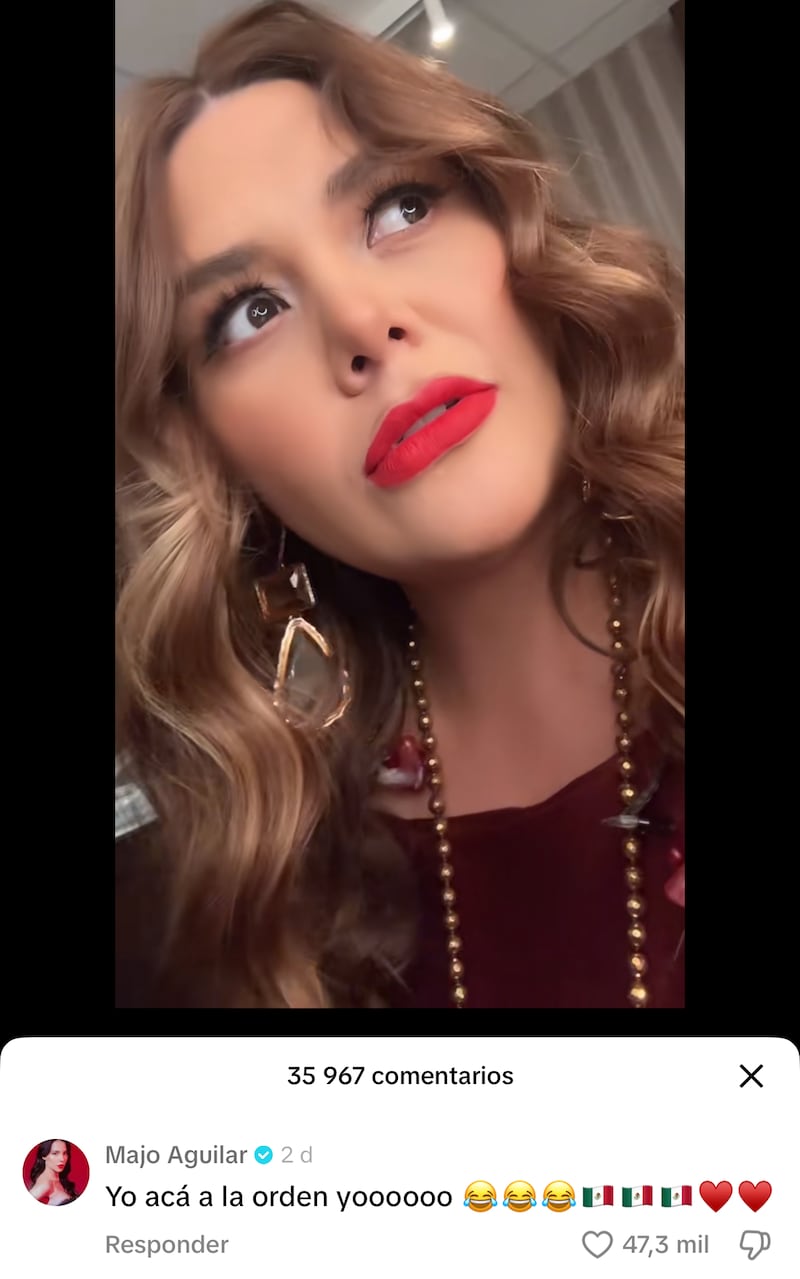Open Majo Aguilar's profile picture
This screenshot has width=800, height=1279.
pos(56,1172)
